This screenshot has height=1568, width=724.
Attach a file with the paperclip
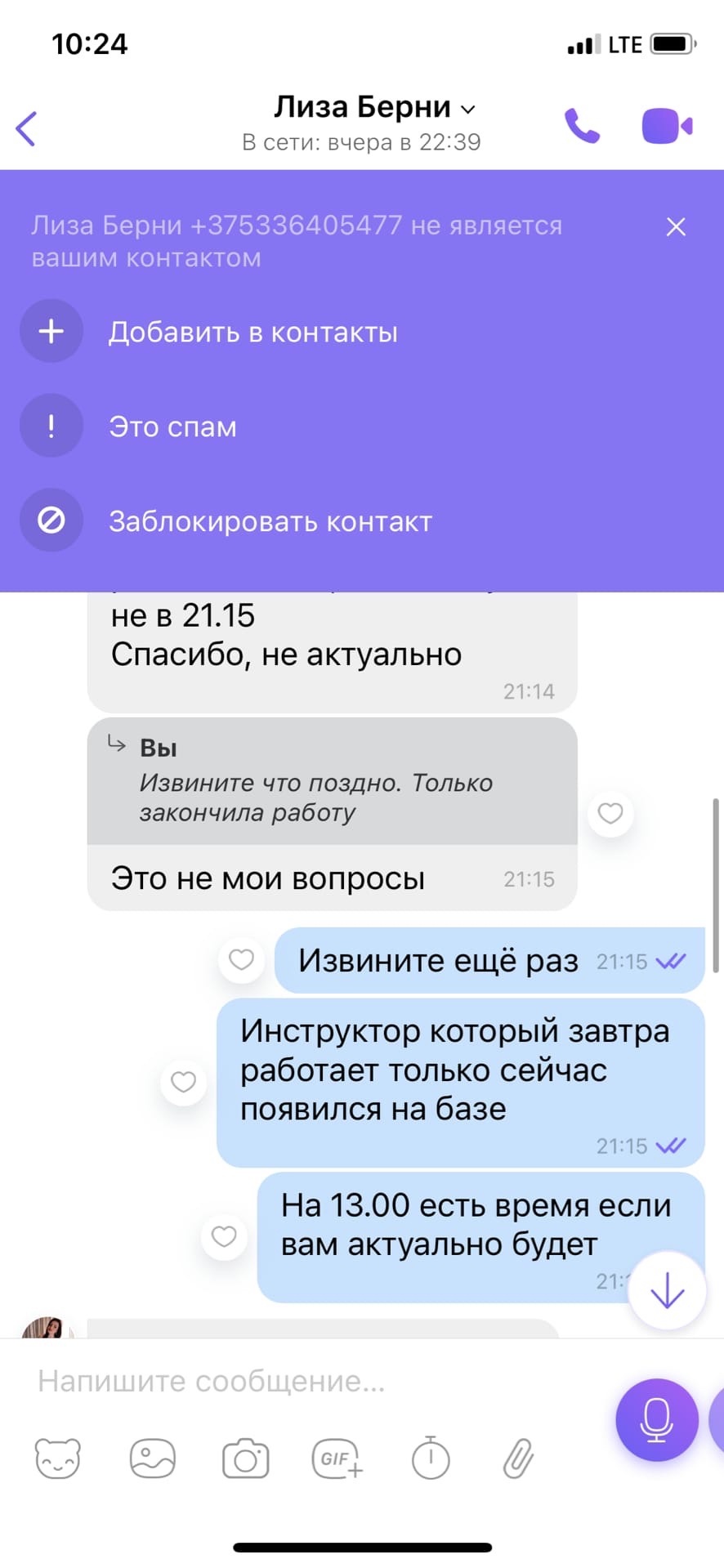tap(518, 1459)
